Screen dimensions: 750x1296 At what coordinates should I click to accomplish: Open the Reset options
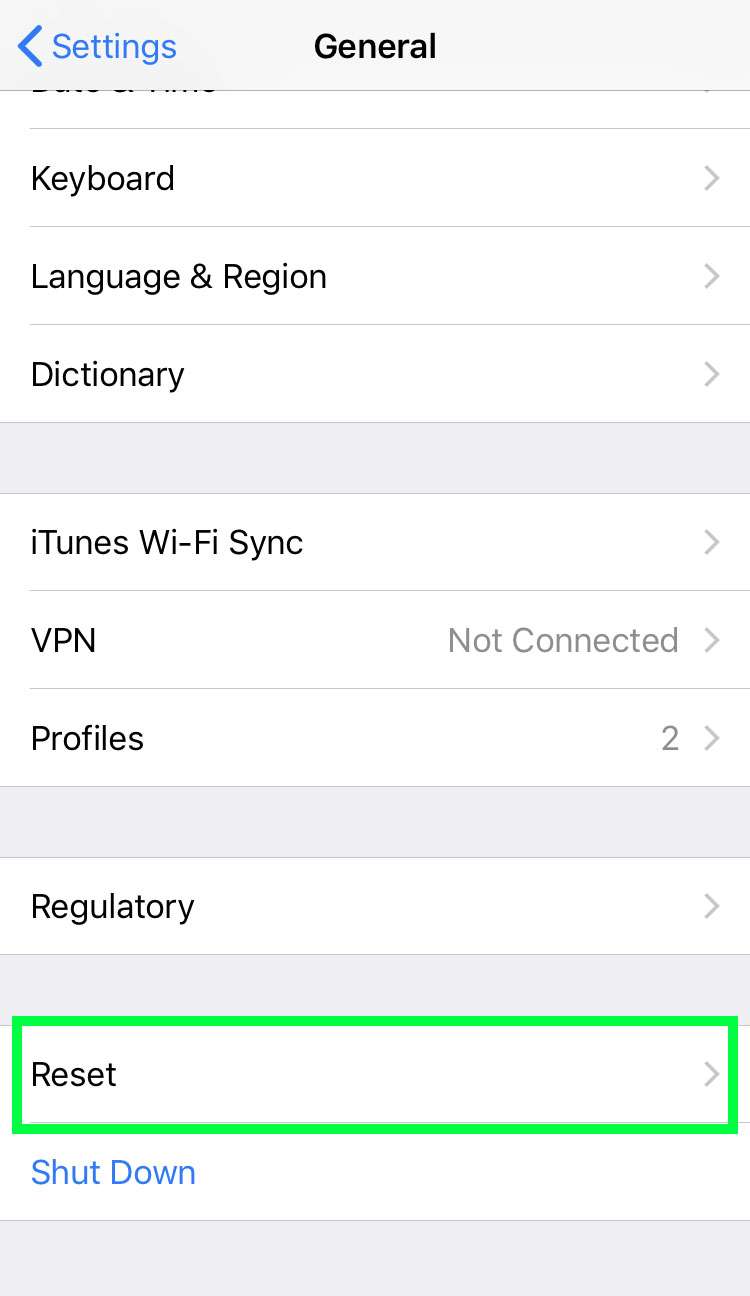click(375, 1075)
